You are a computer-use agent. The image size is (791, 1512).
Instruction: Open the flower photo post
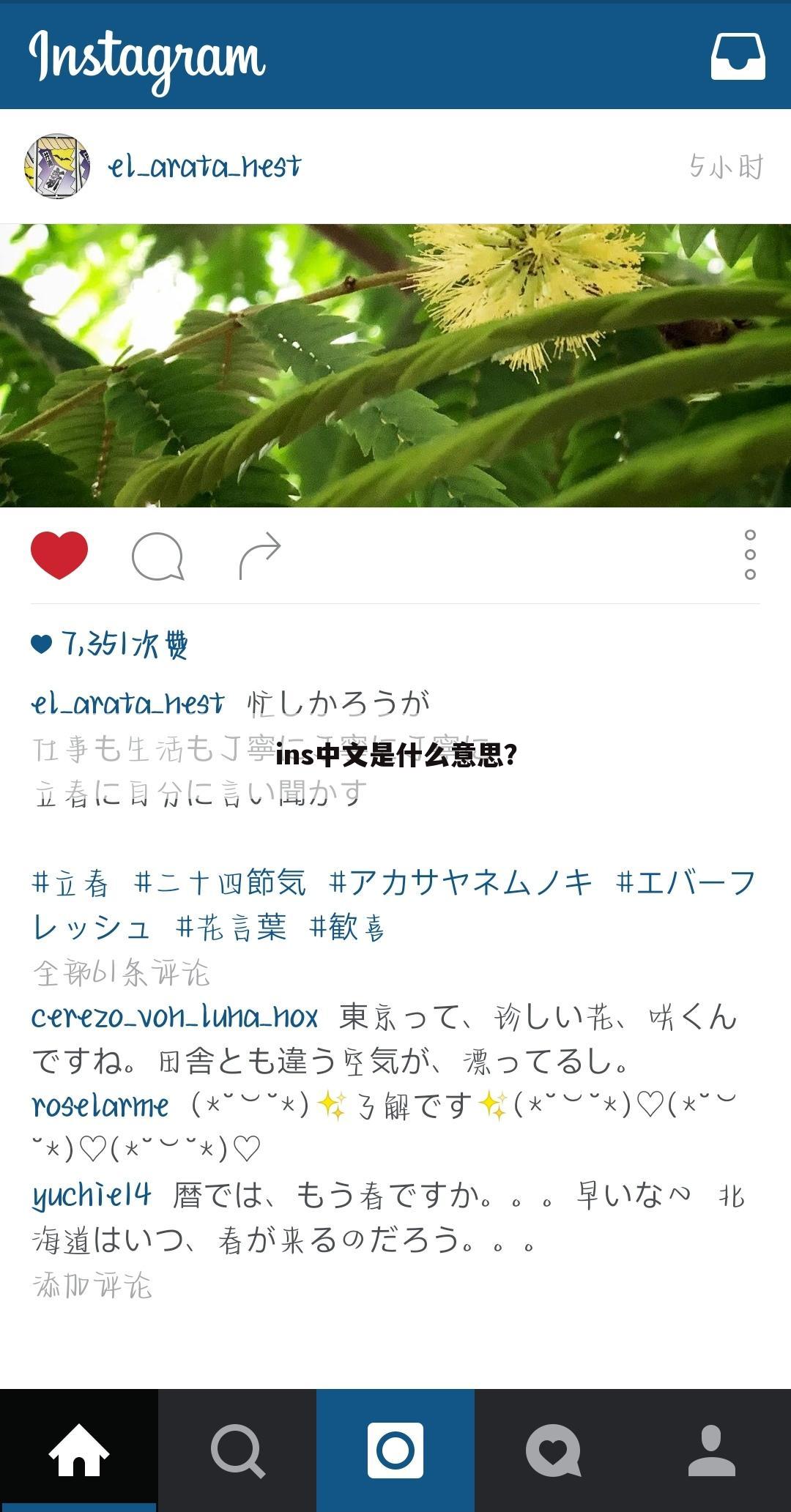(395, 365)
